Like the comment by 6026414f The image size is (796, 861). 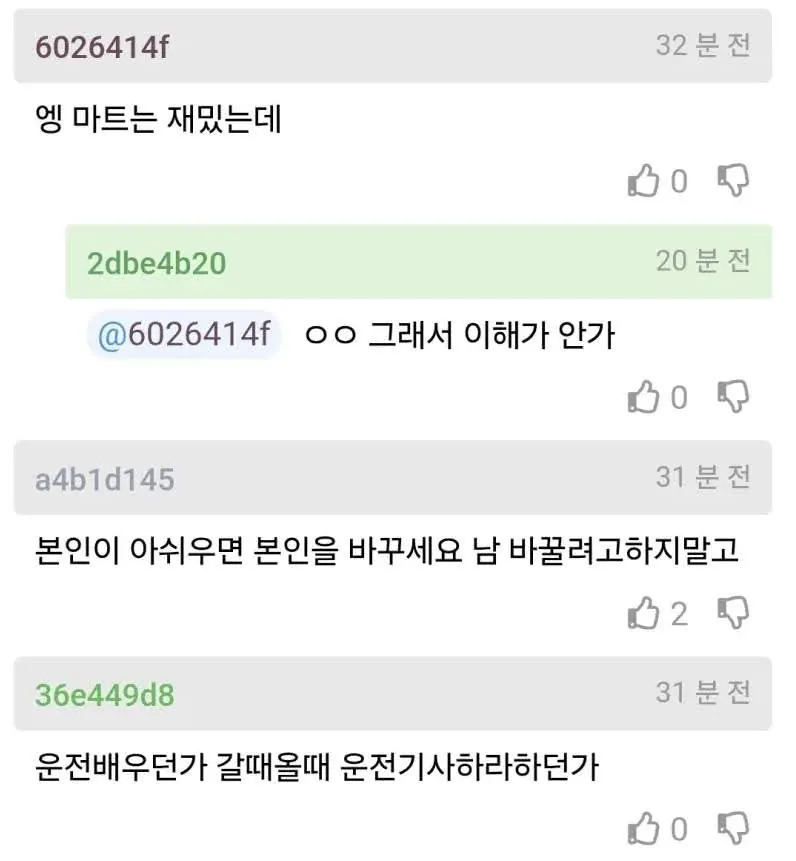pos(643,181)
